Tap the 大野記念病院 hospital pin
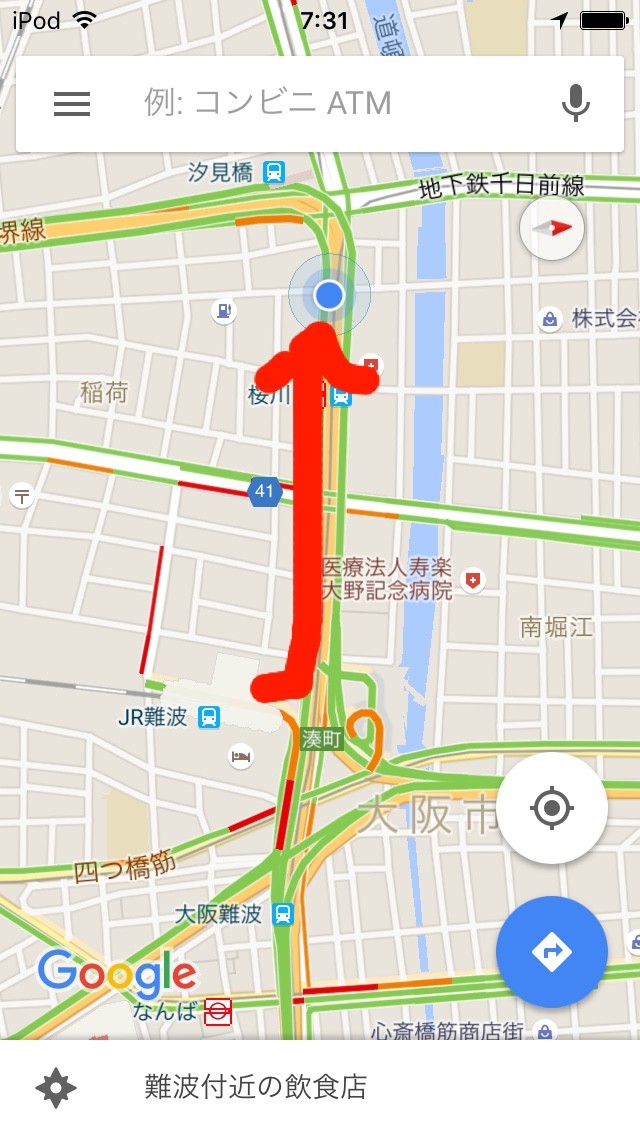Image resolution: width=640 pixels, height=1136 pixels. pyautogui.click(x=473, y=580)
